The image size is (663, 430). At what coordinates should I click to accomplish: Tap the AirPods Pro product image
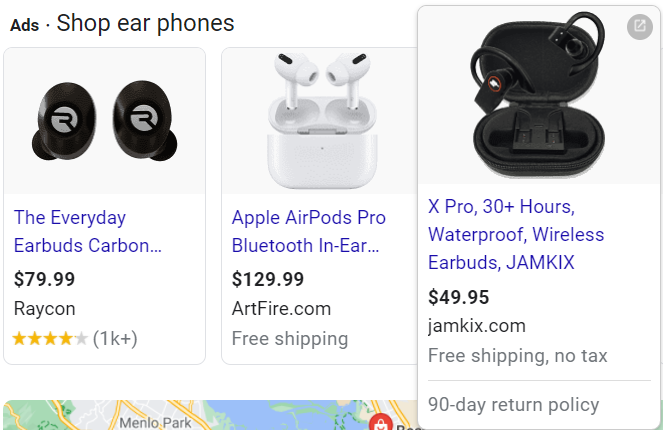[x=321, y=121]
